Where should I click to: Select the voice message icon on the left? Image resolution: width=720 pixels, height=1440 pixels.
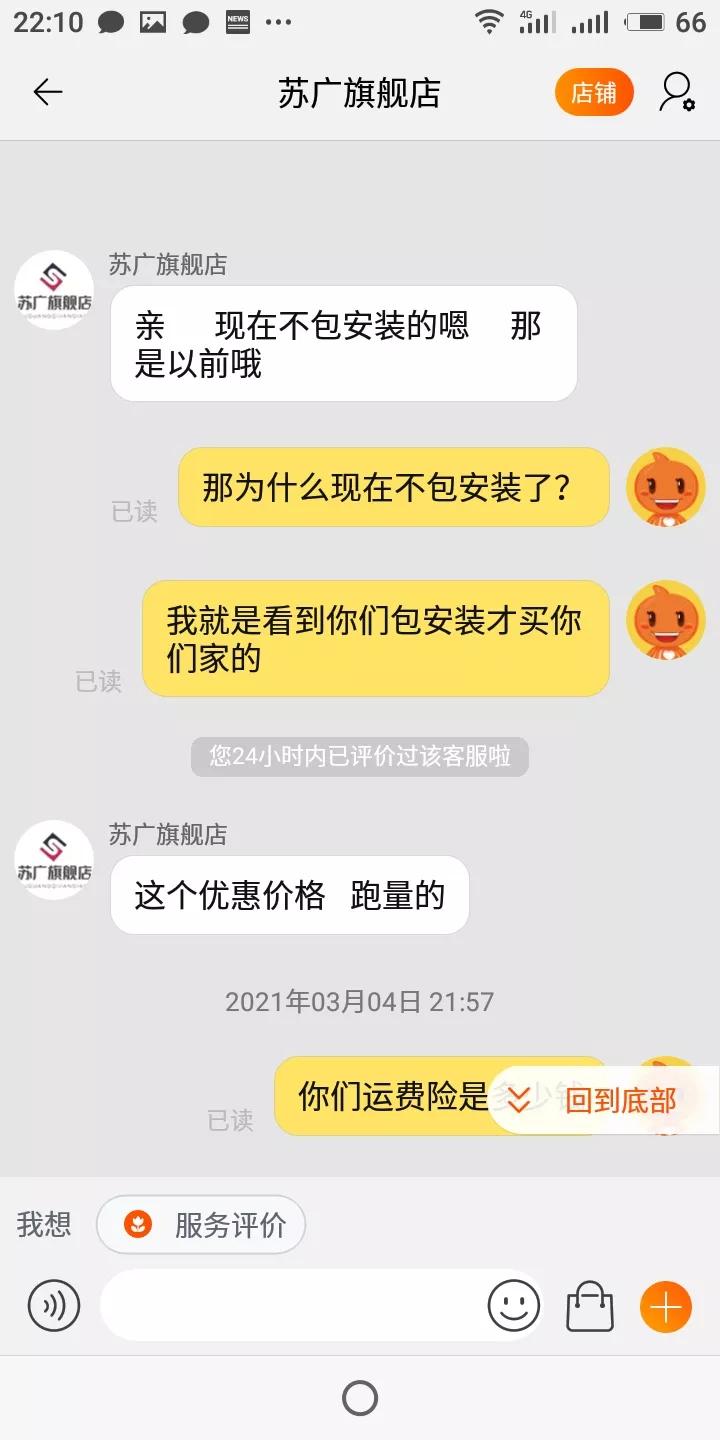(x=54, y=1305)
